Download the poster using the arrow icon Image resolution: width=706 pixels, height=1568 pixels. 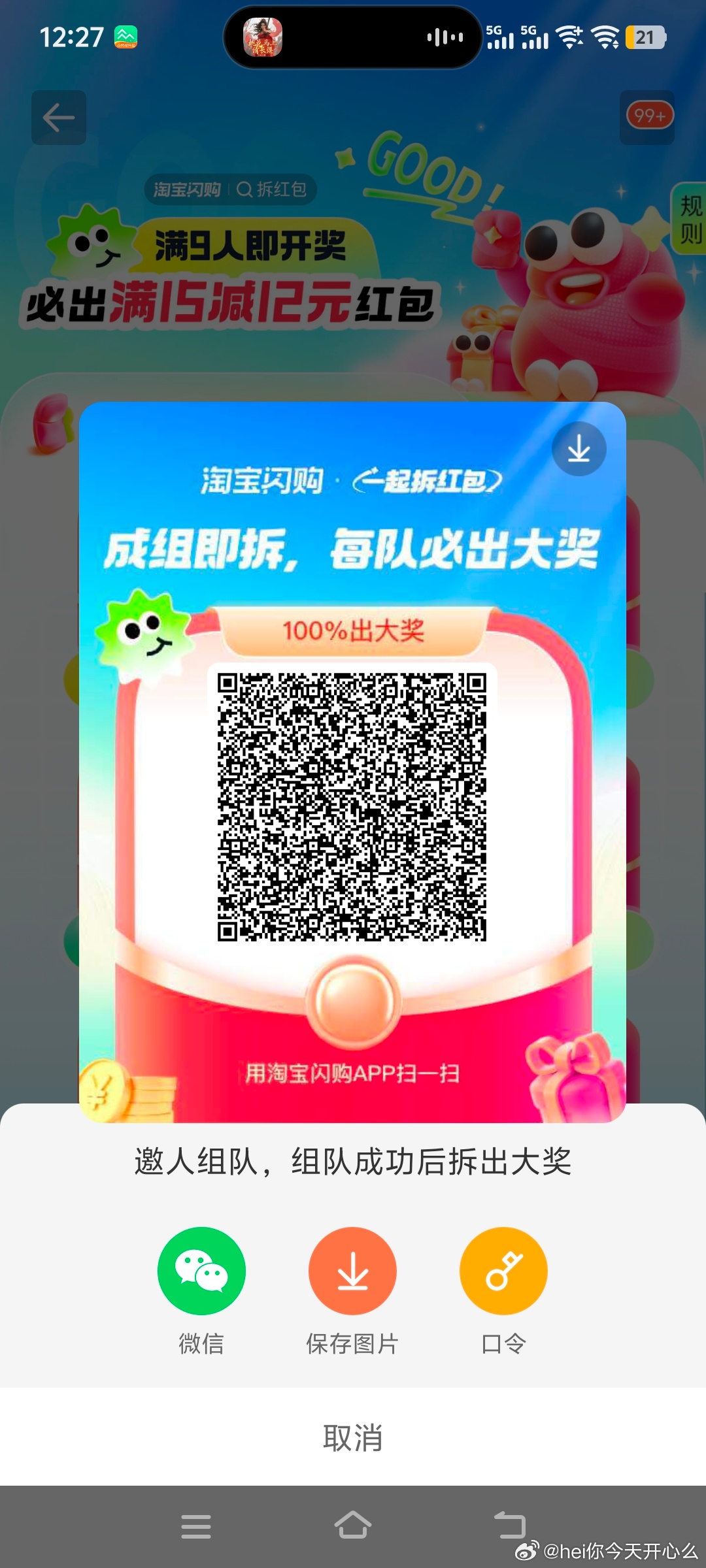coord(579,449)
